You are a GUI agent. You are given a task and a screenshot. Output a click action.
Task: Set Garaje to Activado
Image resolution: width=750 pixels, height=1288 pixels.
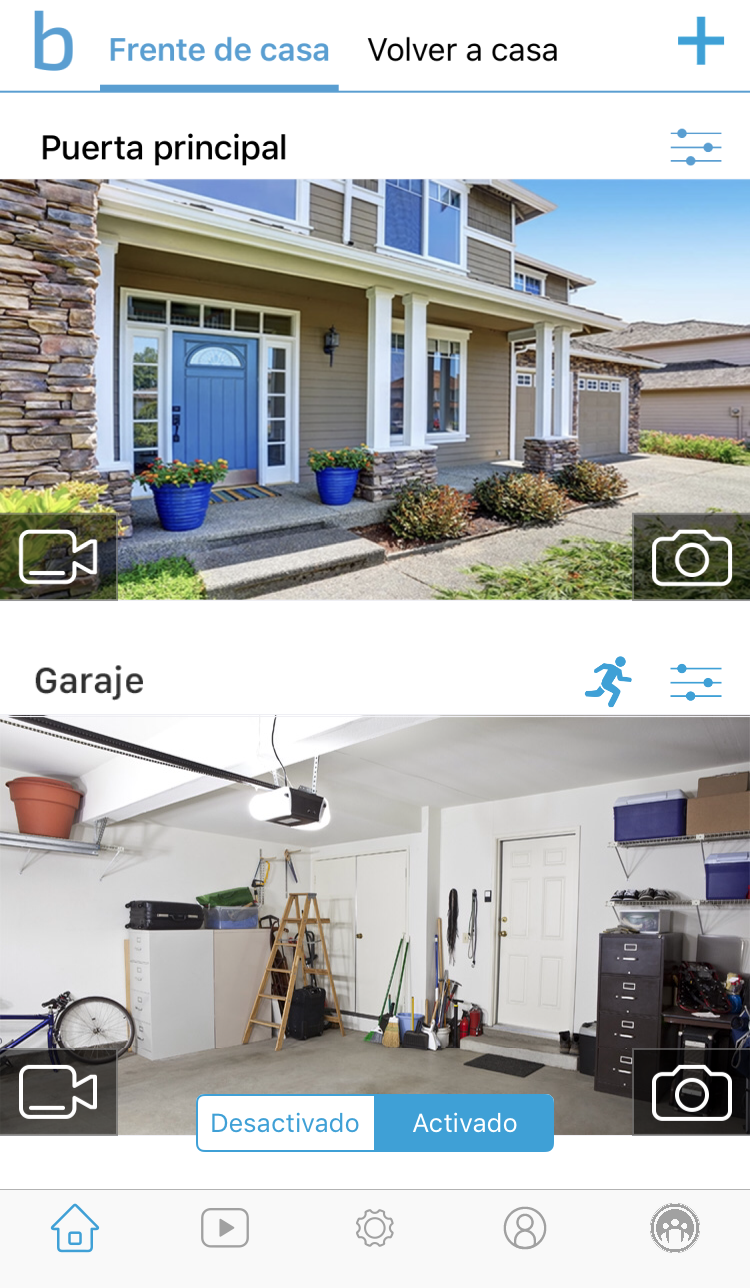point(464,1123)
